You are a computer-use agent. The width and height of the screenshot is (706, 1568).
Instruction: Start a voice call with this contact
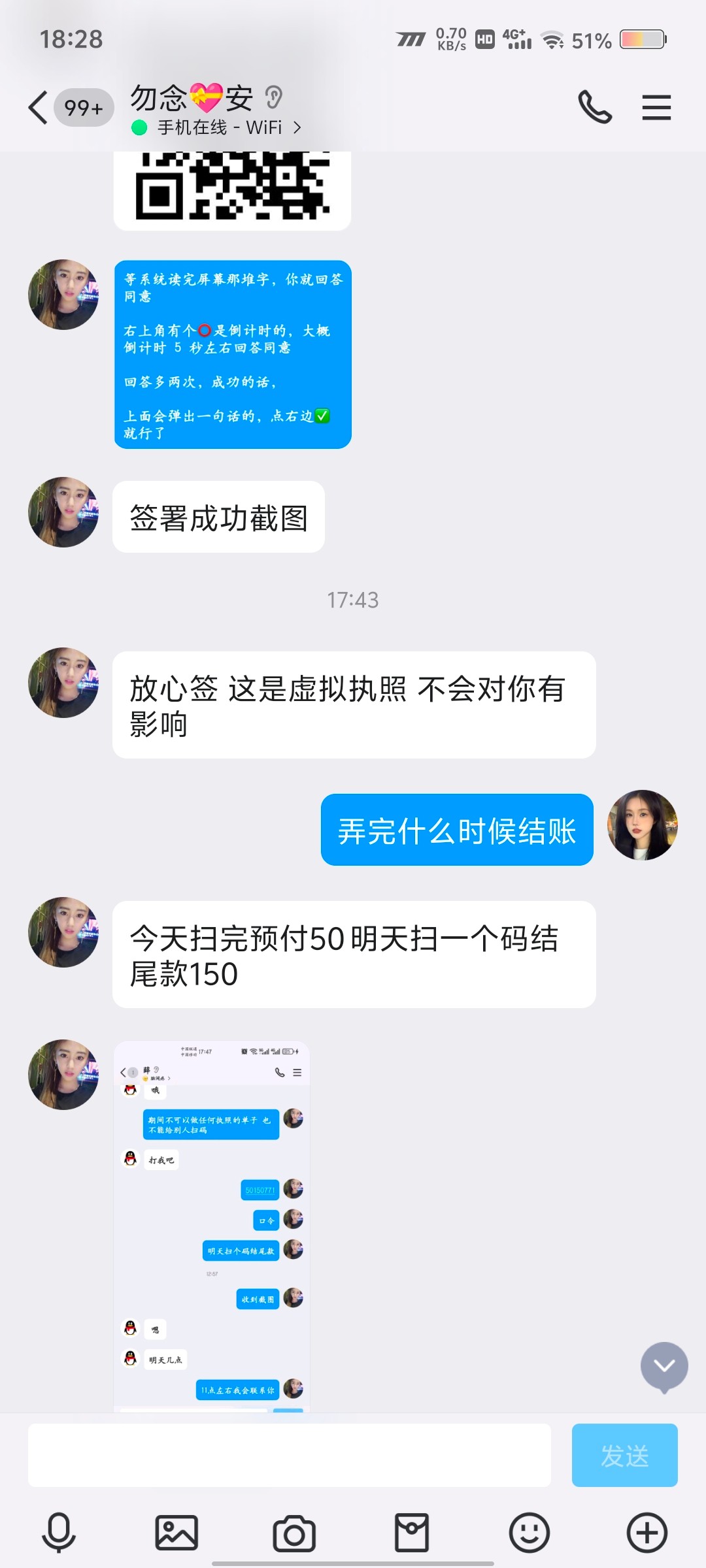(x=595, y=108)
